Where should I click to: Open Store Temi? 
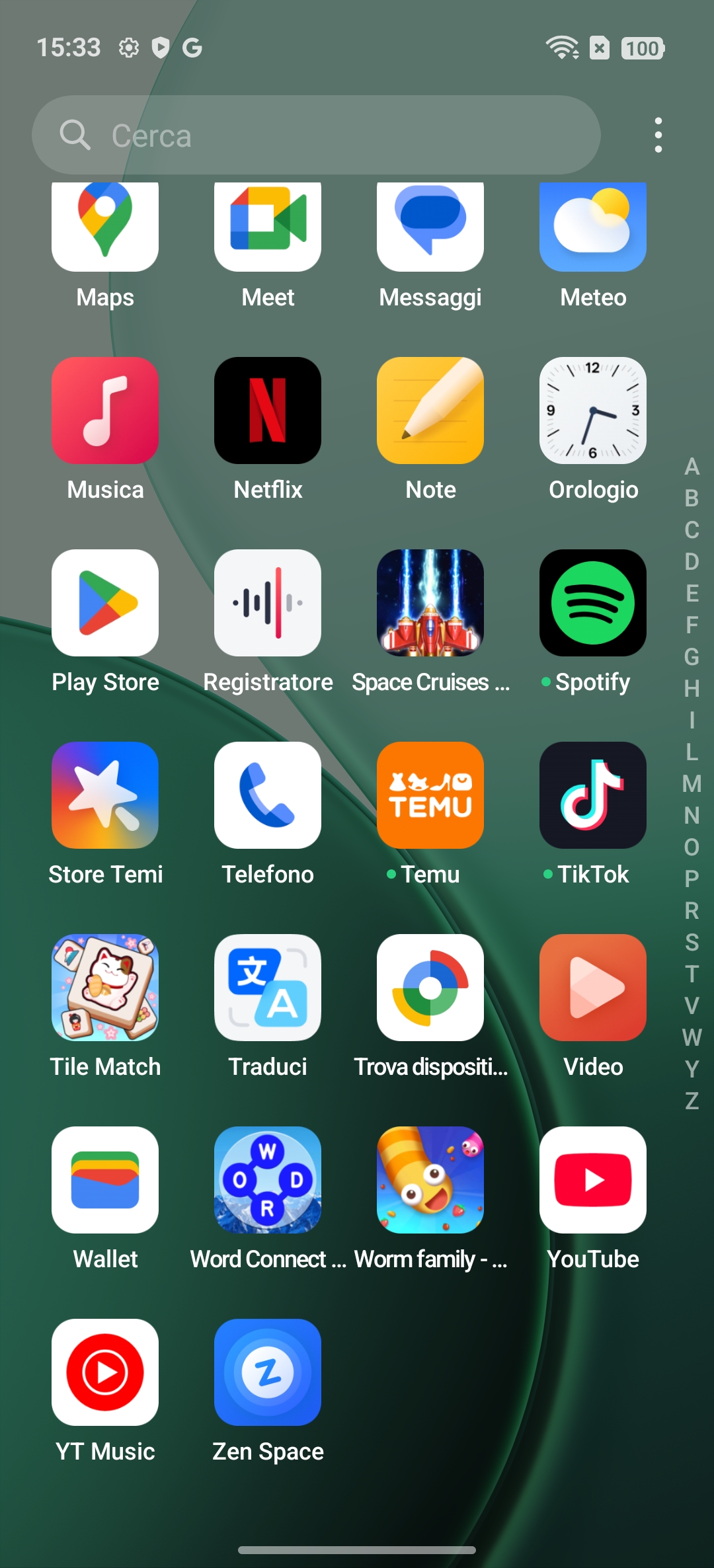[105, 795]
